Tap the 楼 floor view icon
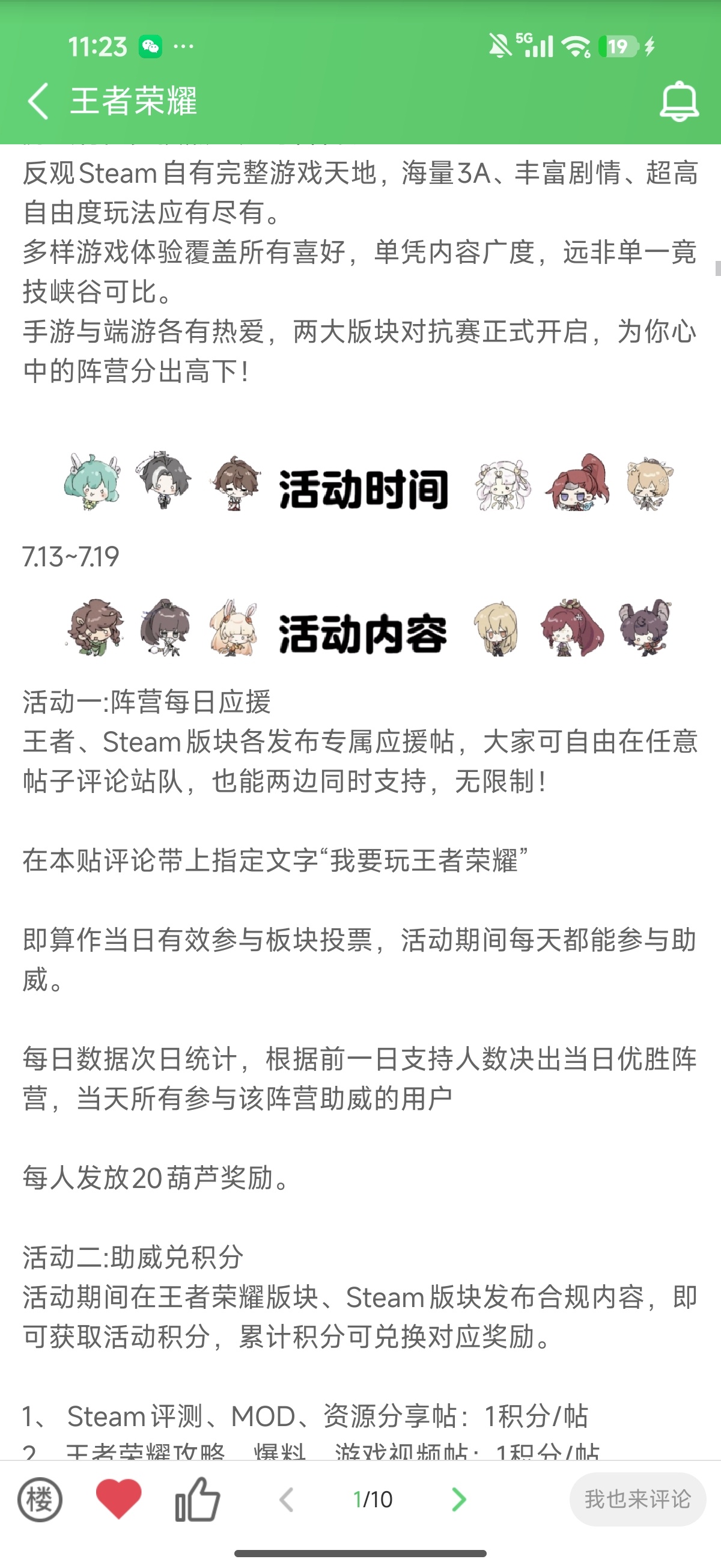Viewport: 721px width, 1568px height. pyautogui.click(x=40, y=1499)
